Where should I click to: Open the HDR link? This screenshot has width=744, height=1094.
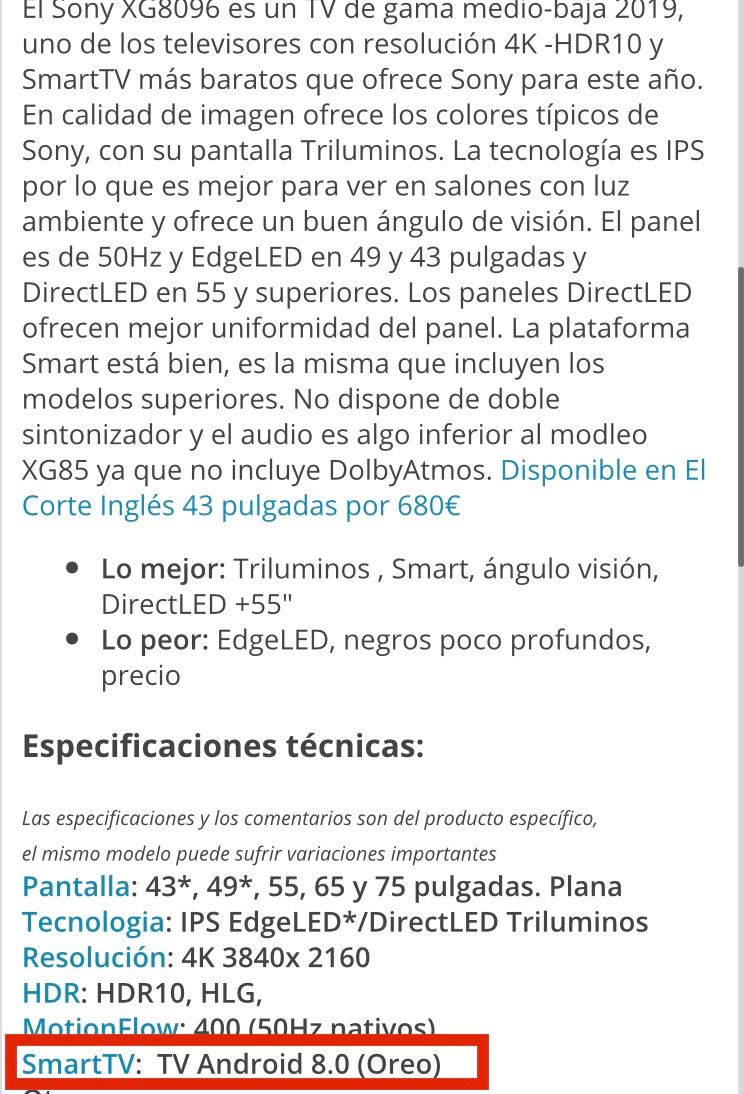tap(50, 993)
